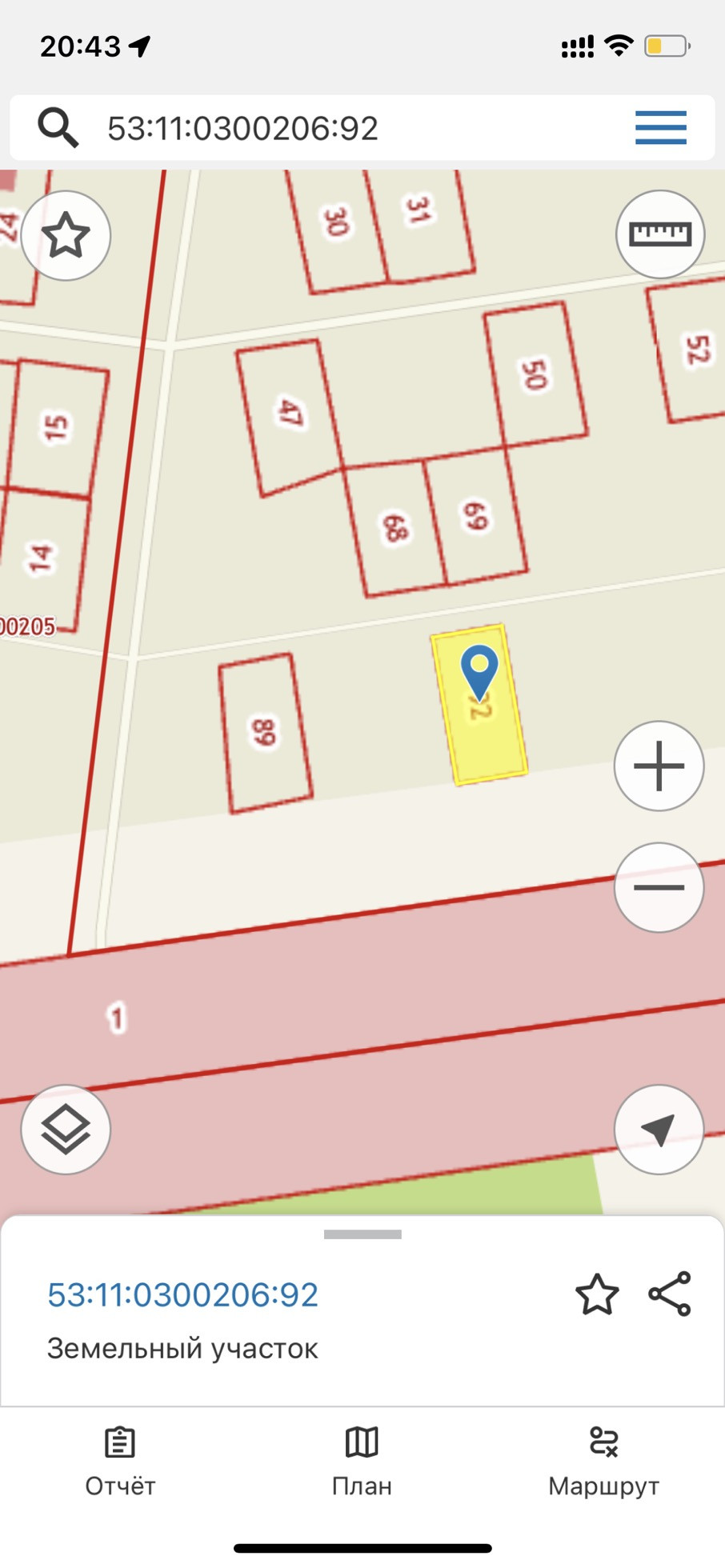The width and height of the screenshot is (725, 1568).
Task: Zoom out the map with minus button
Action: [x=659, y=887]
